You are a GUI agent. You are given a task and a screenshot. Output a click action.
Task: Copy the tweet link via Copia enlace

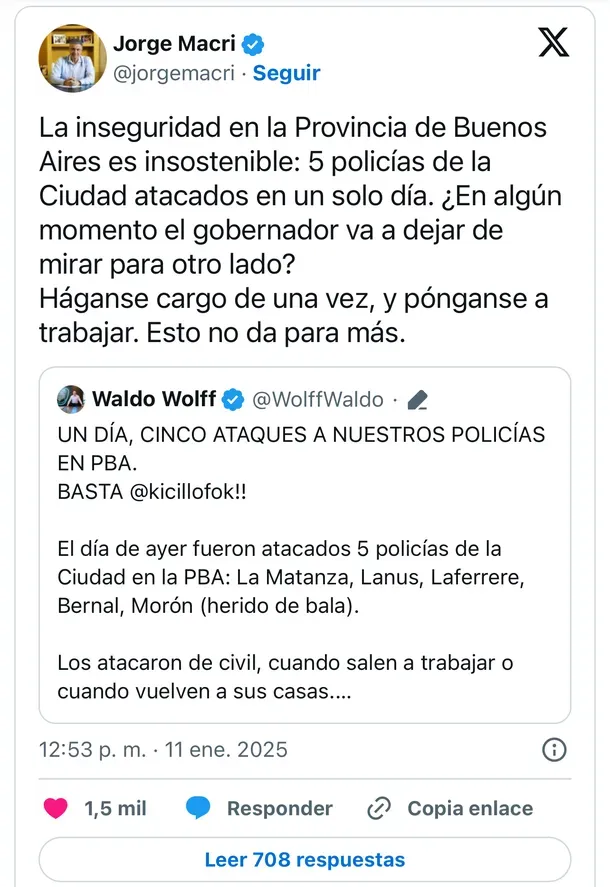coord(450,808)
